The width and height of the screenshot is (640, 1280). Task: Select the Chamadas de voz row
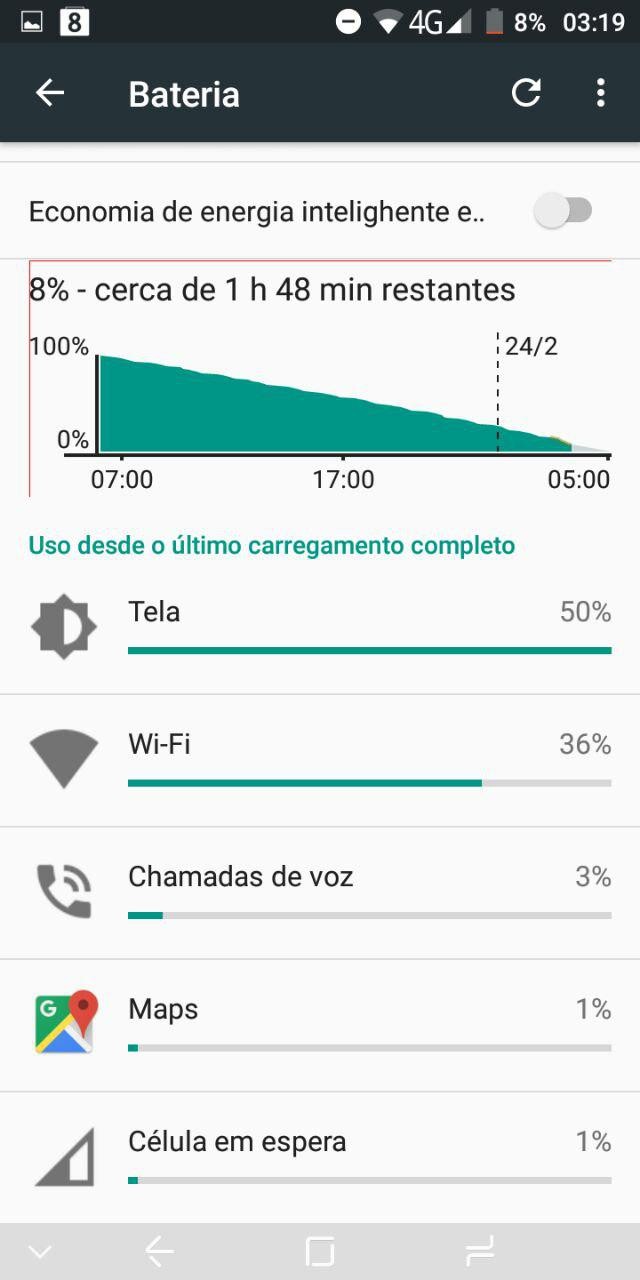pyautogui.click(x=320, y=893)
